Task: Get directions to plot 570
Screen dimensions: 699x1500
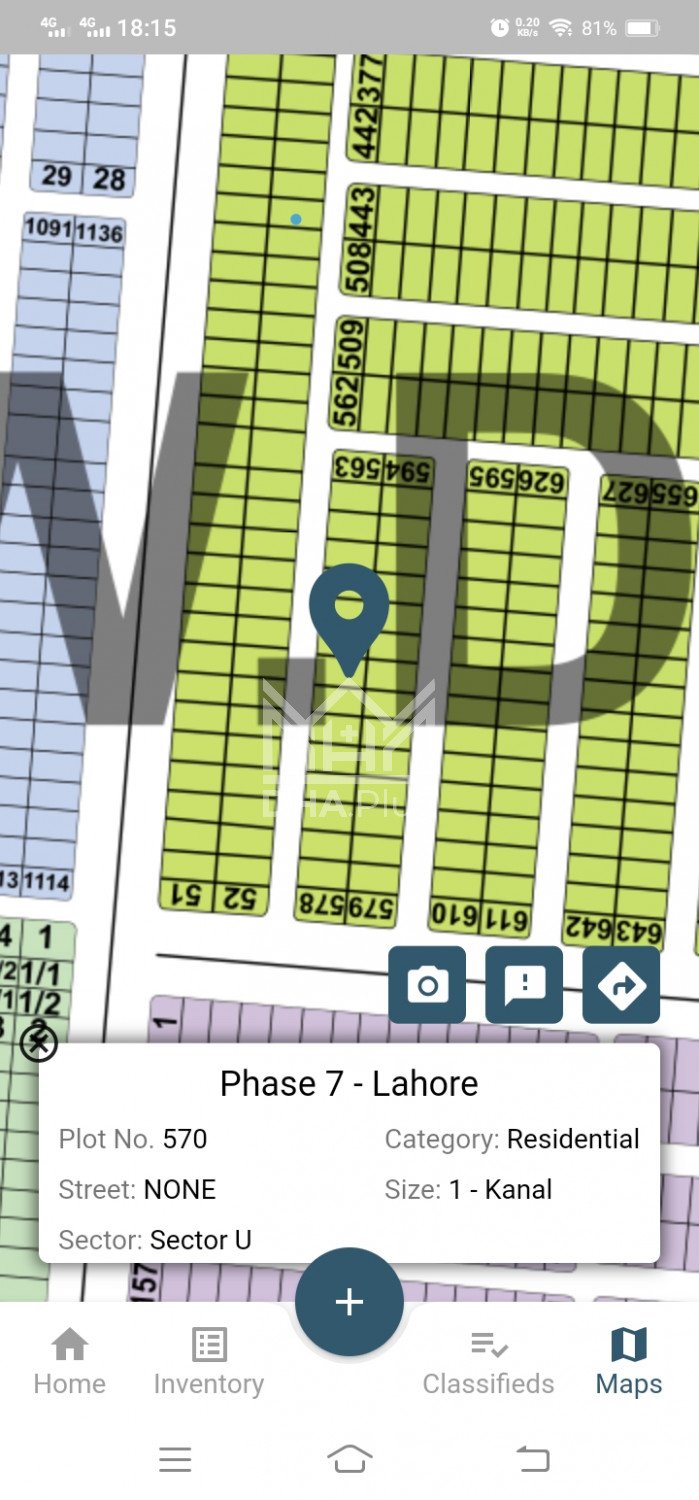Action: click(621, 985)
